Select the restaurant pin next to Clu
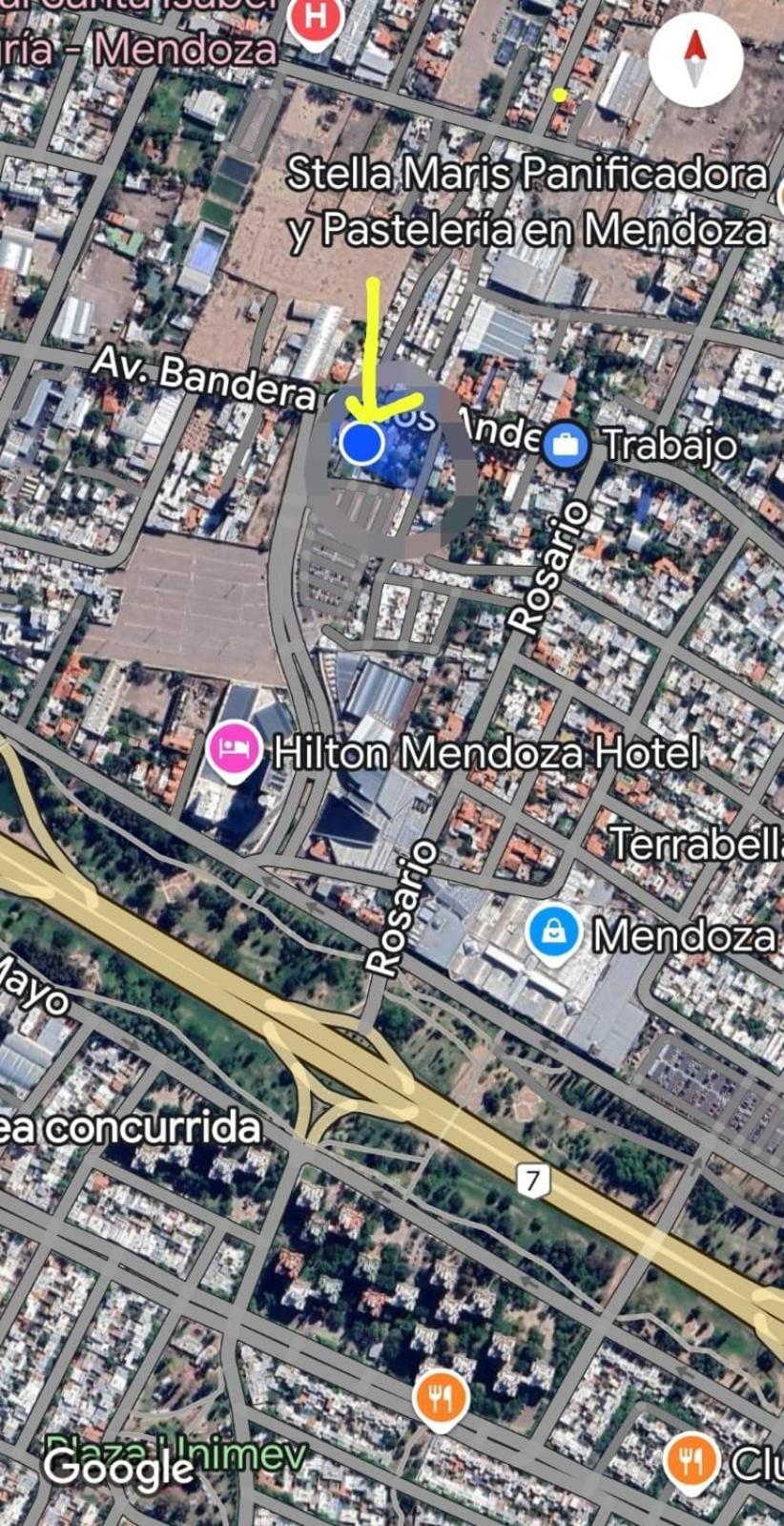 (691, 1461)
